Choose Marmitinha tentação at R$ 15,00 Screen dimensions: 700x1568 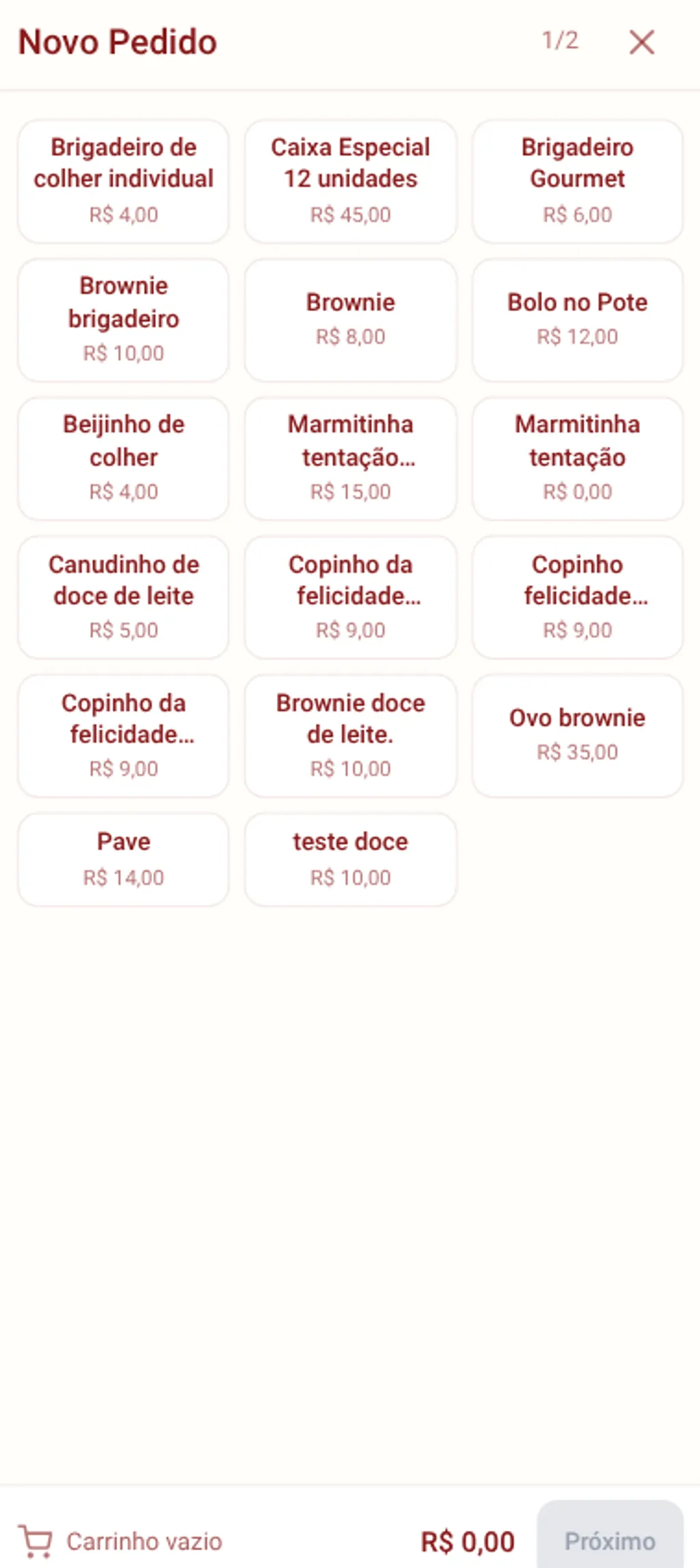click(x=350, y=458)
